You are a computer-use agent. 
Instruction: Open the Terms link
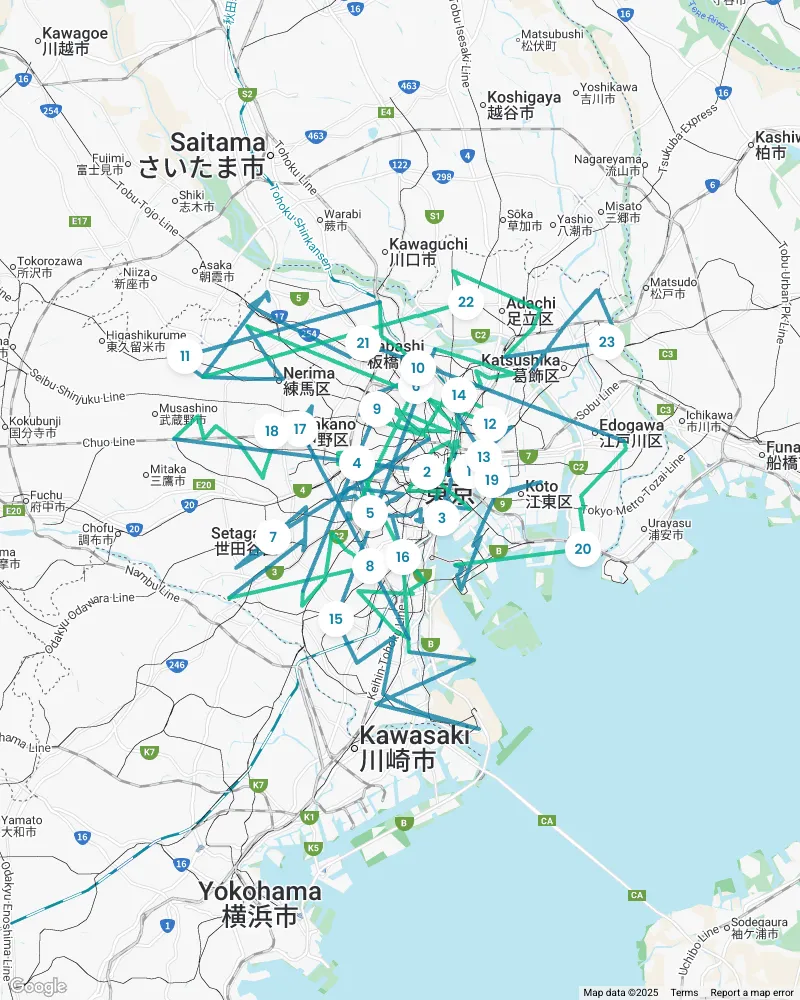684,993
